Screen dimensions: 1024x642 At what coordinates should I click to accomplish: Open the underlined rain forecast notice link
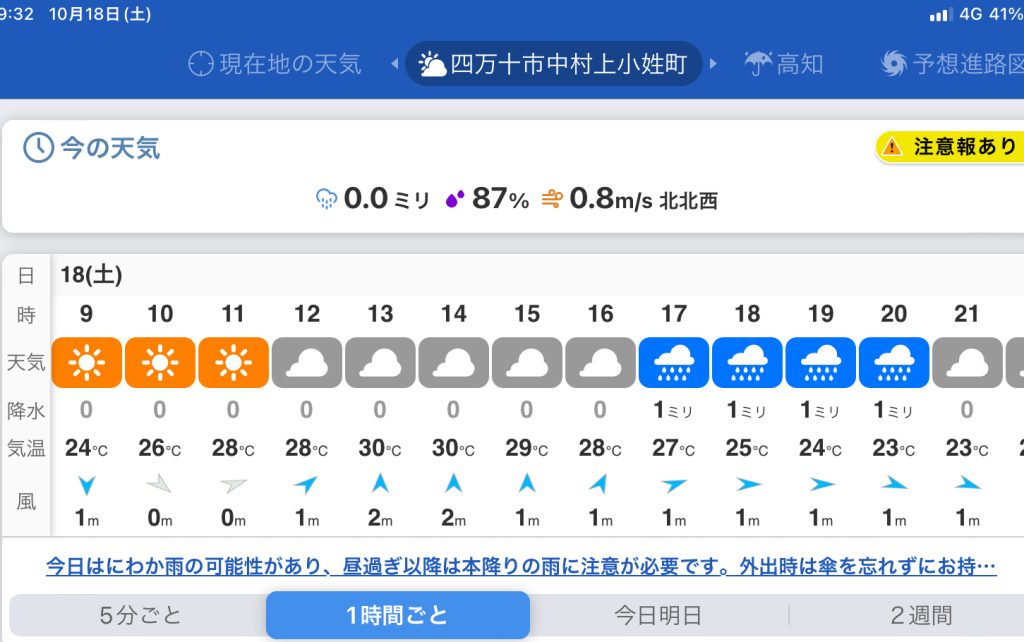click(521, 567)
